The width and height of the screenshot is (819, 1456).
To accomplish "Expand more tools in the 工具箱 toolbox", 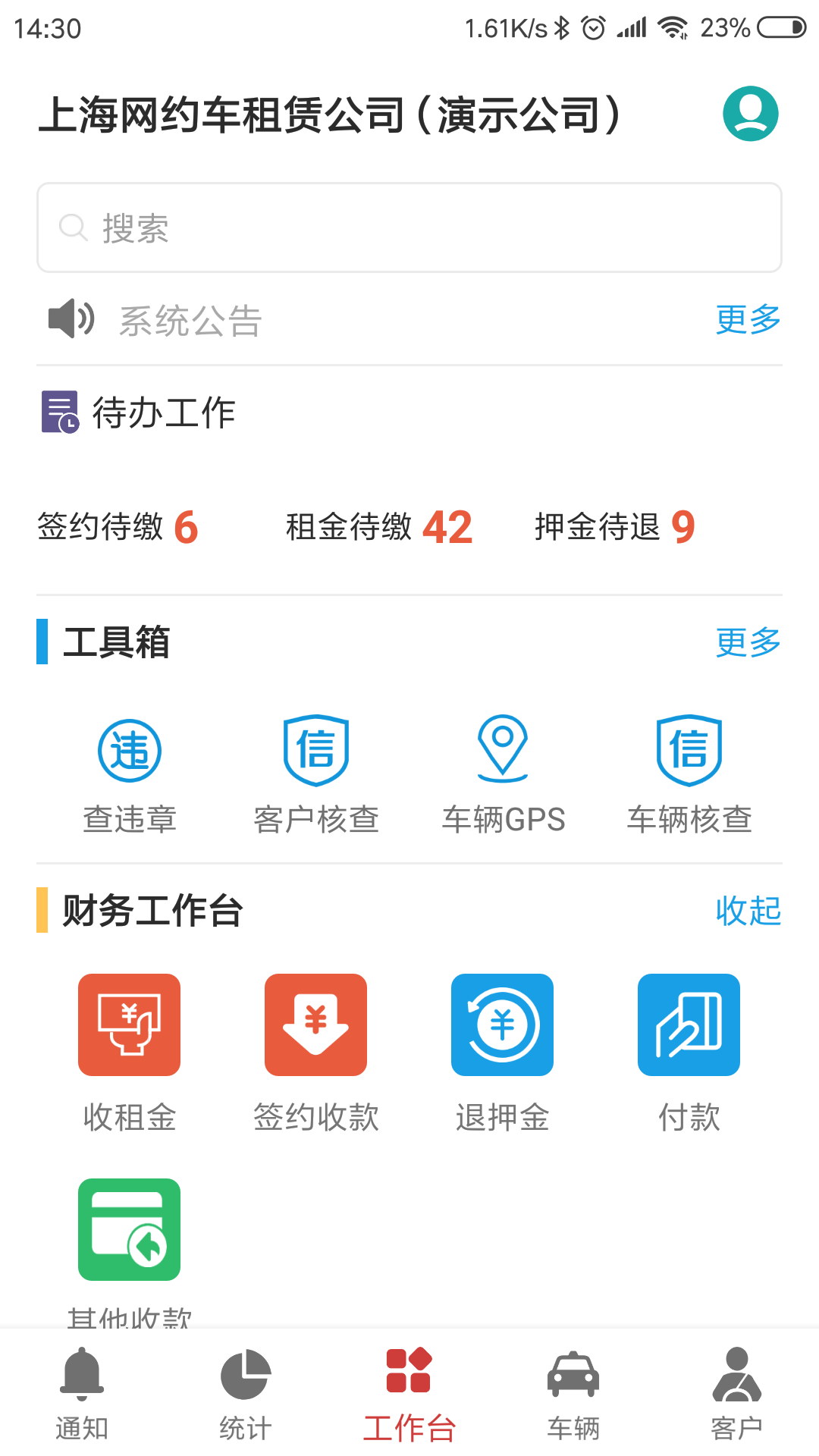I will pyautogui.click(x=748, y=643).
